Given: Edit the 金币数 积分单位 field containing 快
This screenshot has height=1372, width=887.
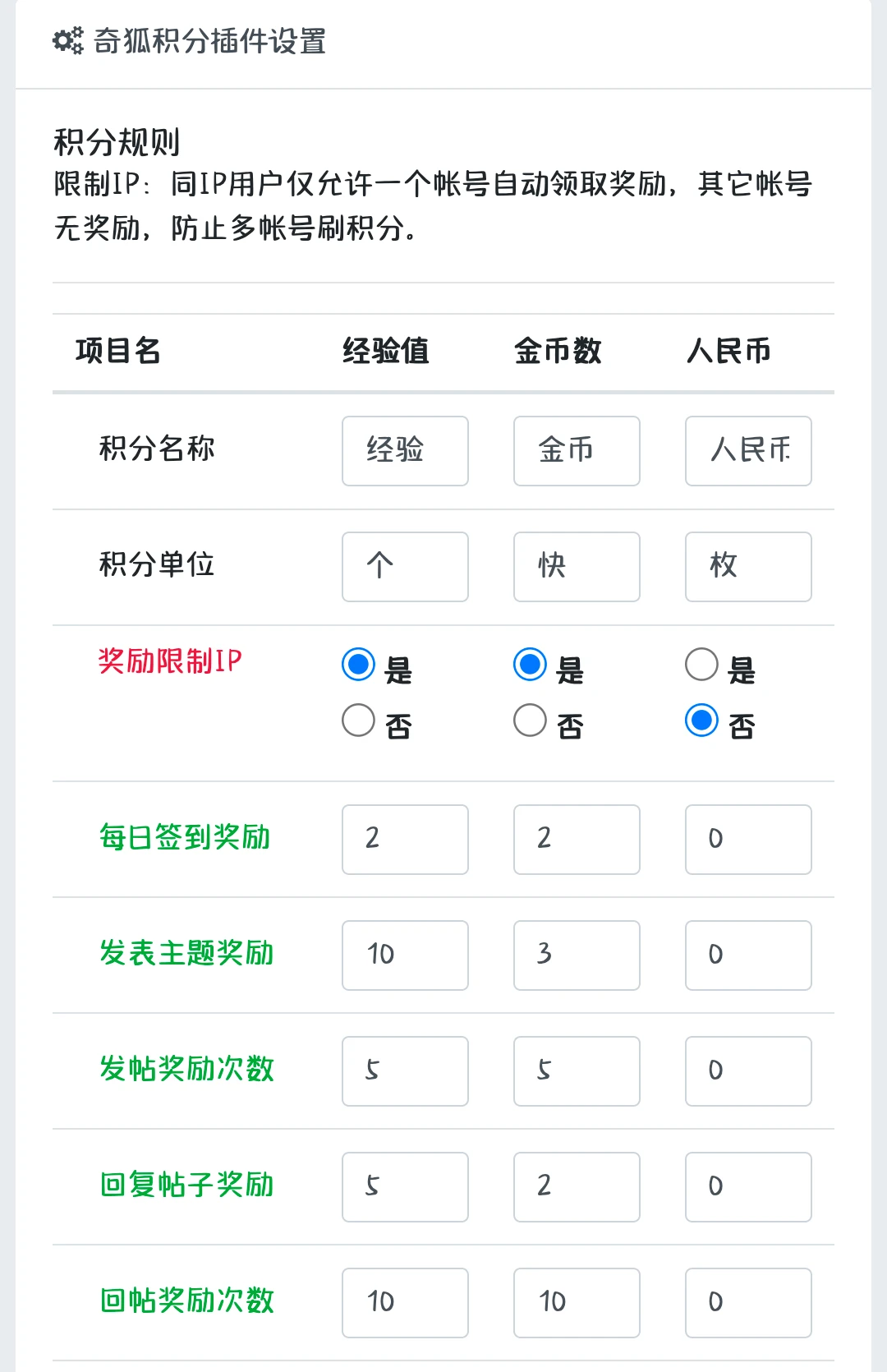Looking at the screenshot, I should (577, 567).
